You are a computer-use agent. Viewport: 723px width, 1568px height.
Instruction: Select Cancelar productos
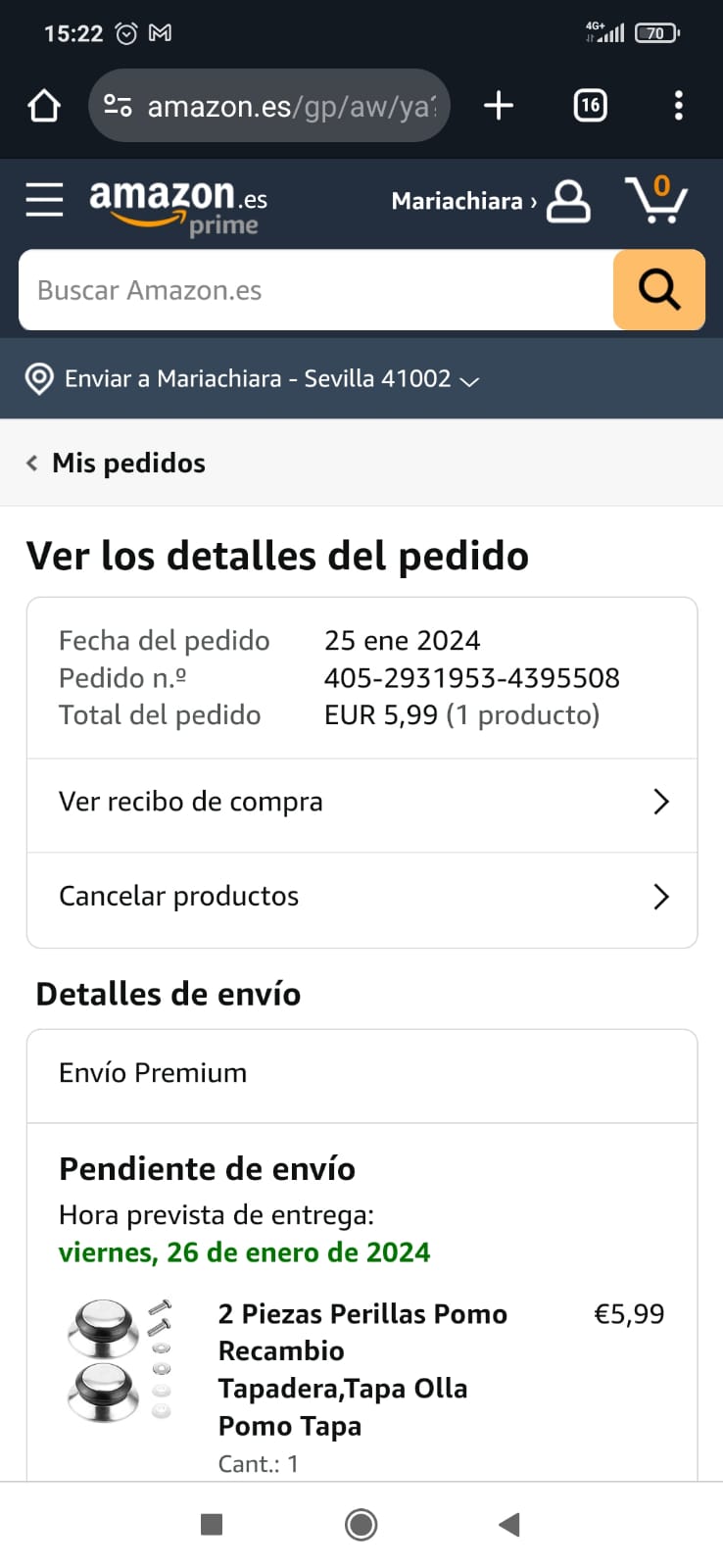[361, 897]
